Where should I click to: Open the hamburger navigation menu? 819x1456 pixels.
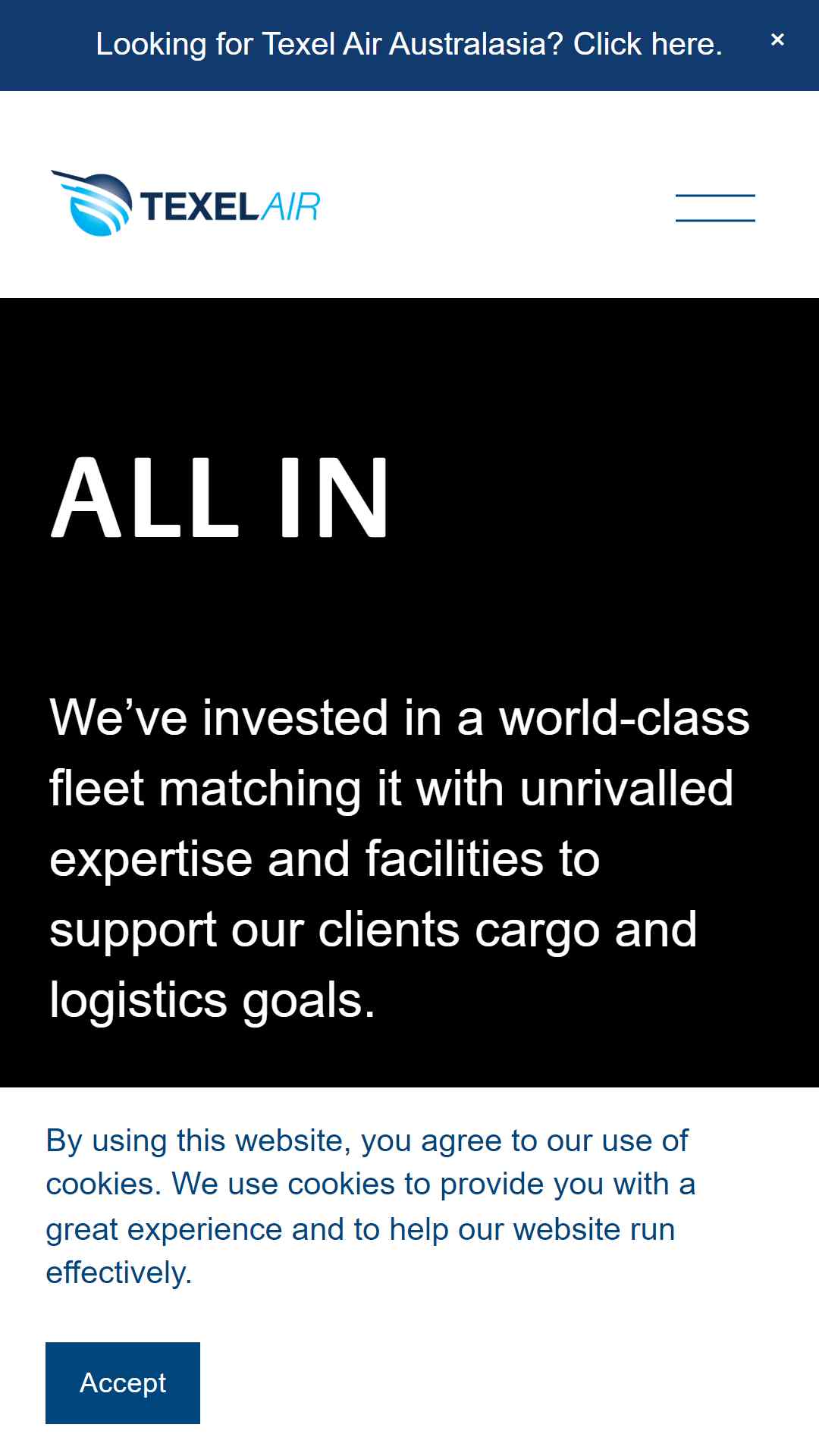[x=715, y=208]
